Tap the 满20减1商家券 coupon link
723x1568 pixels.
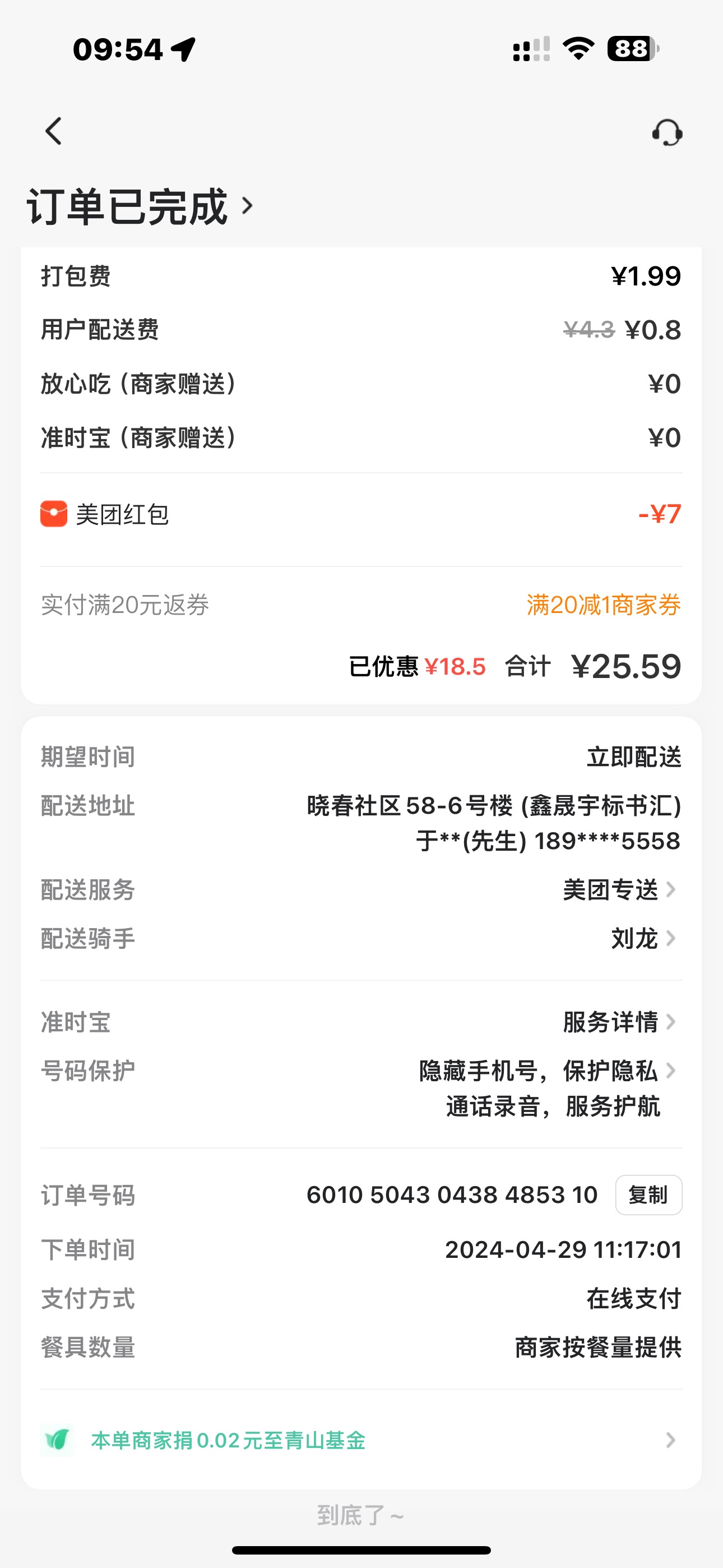click(603, 605)
